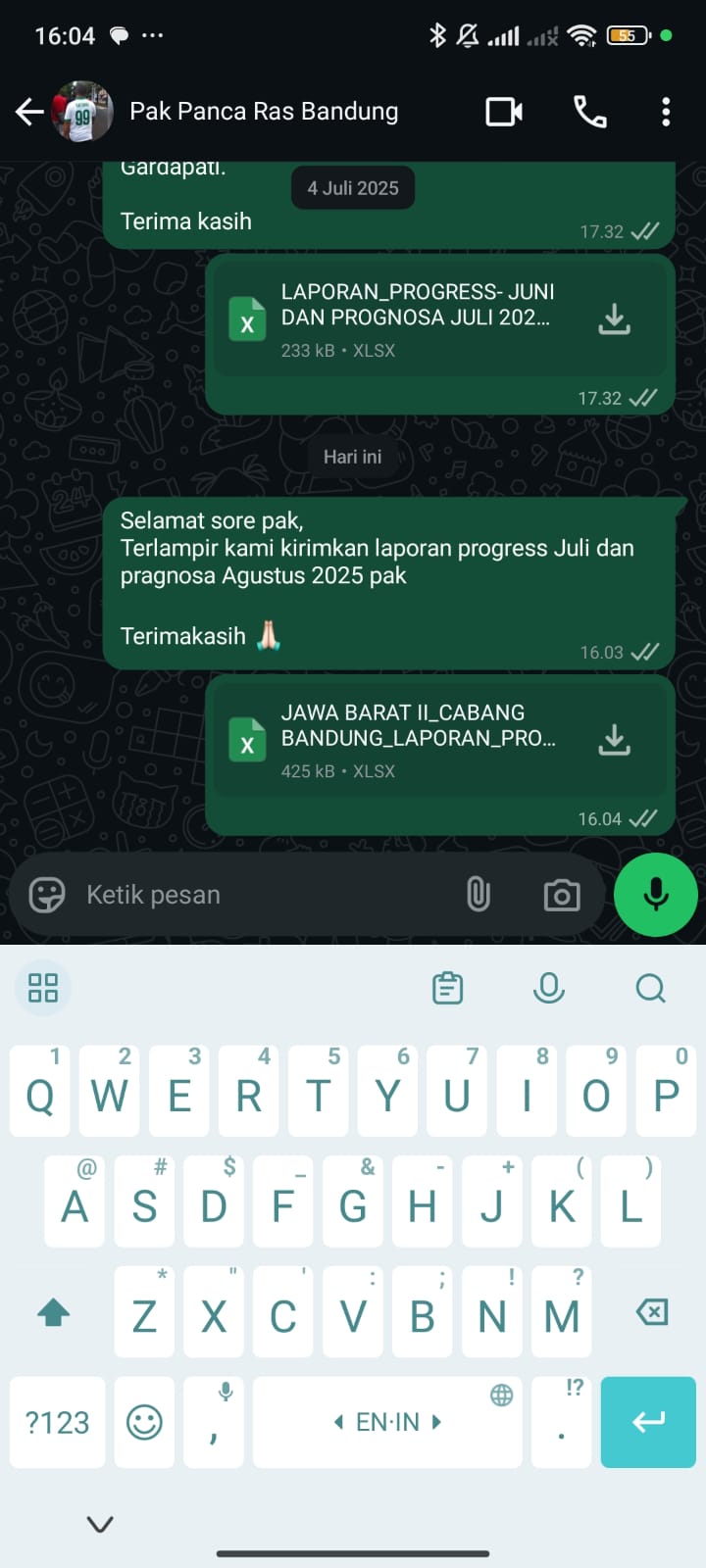The image size is (706, 1568).
Task: Open the keyboard tools grid
Action: (43, 988)
